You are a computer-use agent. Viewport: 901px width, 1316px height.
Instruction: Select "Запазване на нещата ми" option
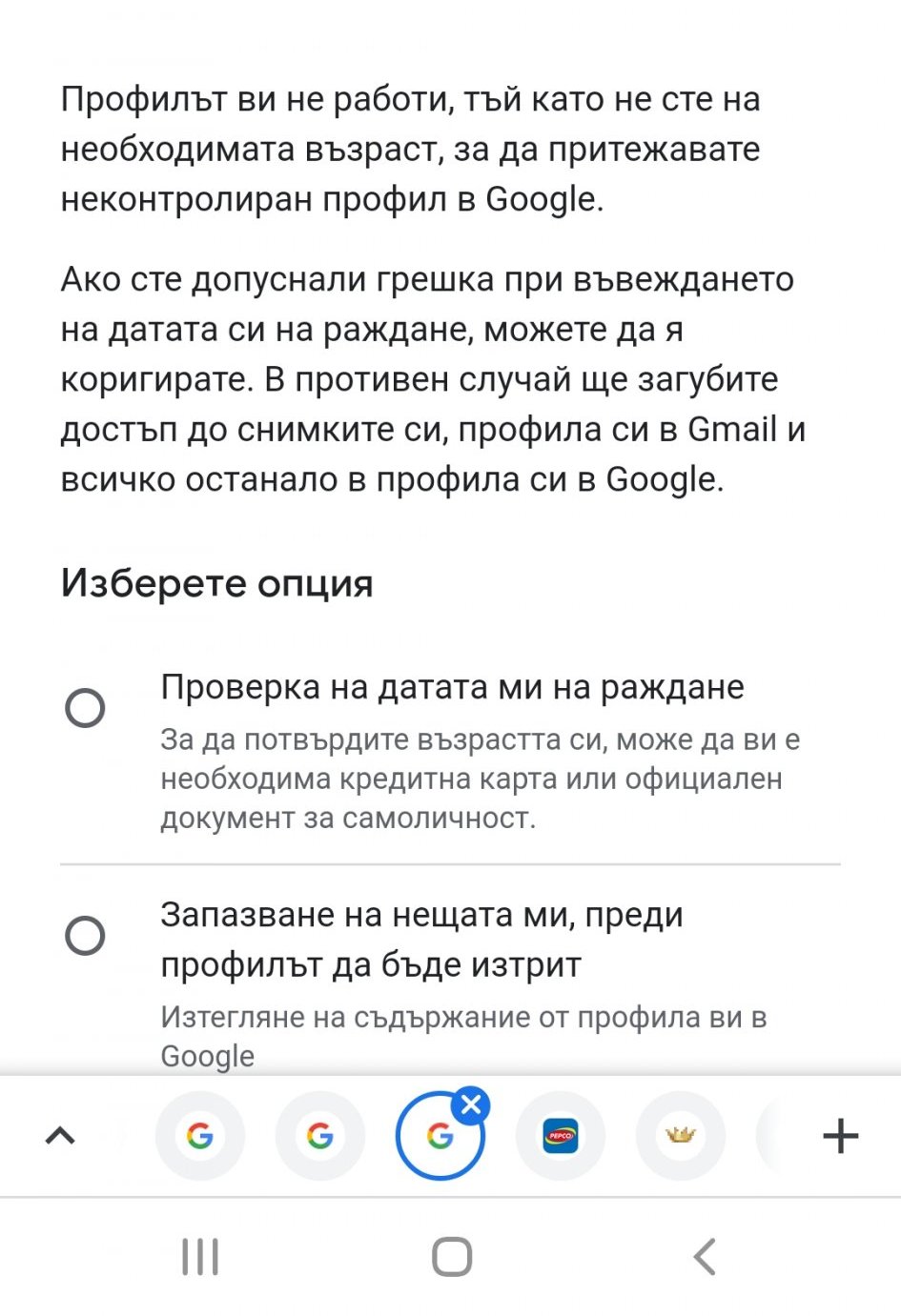(x=85, y=935)
